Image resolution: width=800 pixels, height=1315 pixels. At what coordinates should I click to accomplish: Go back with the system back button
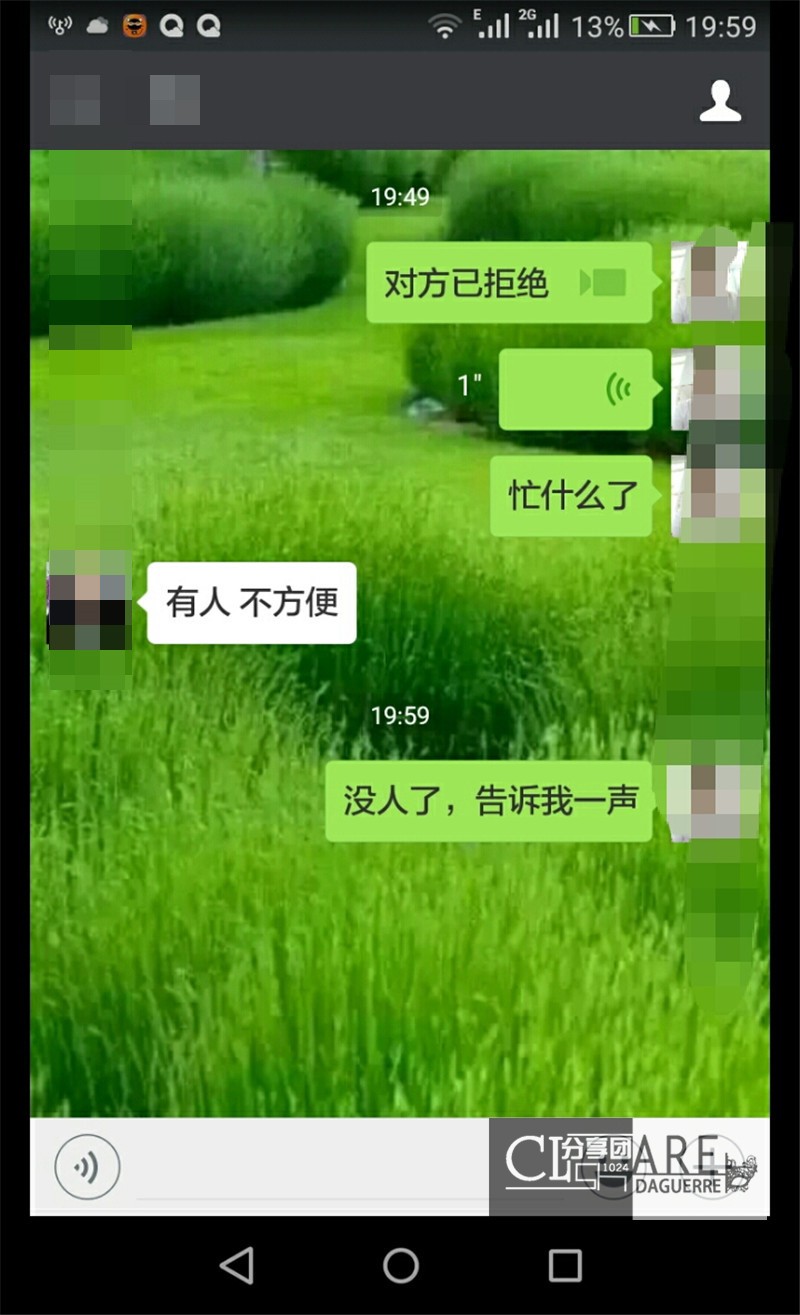pos(237,1265)
